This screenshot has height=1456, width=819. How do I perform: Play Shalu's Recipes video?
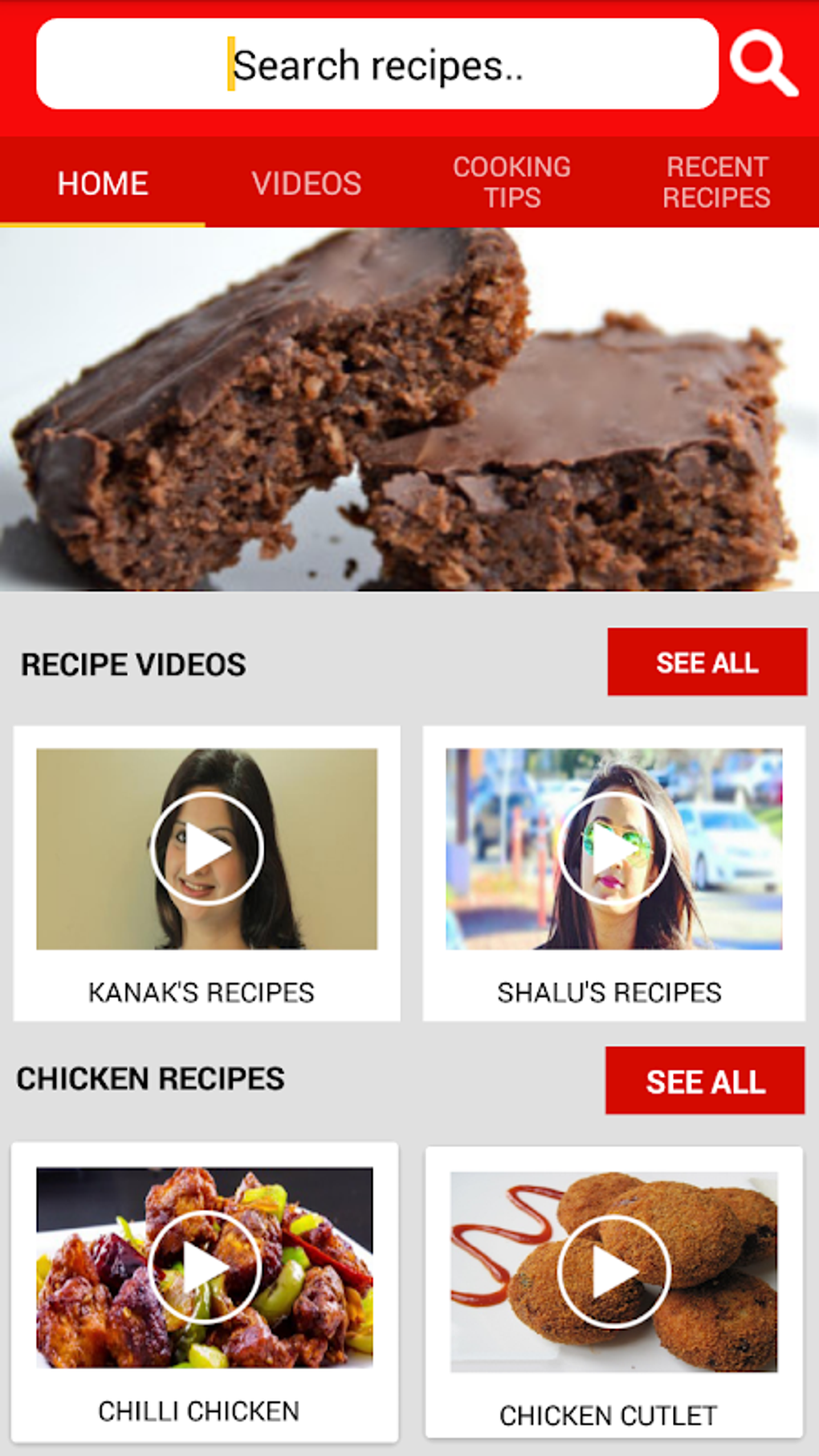614,849
